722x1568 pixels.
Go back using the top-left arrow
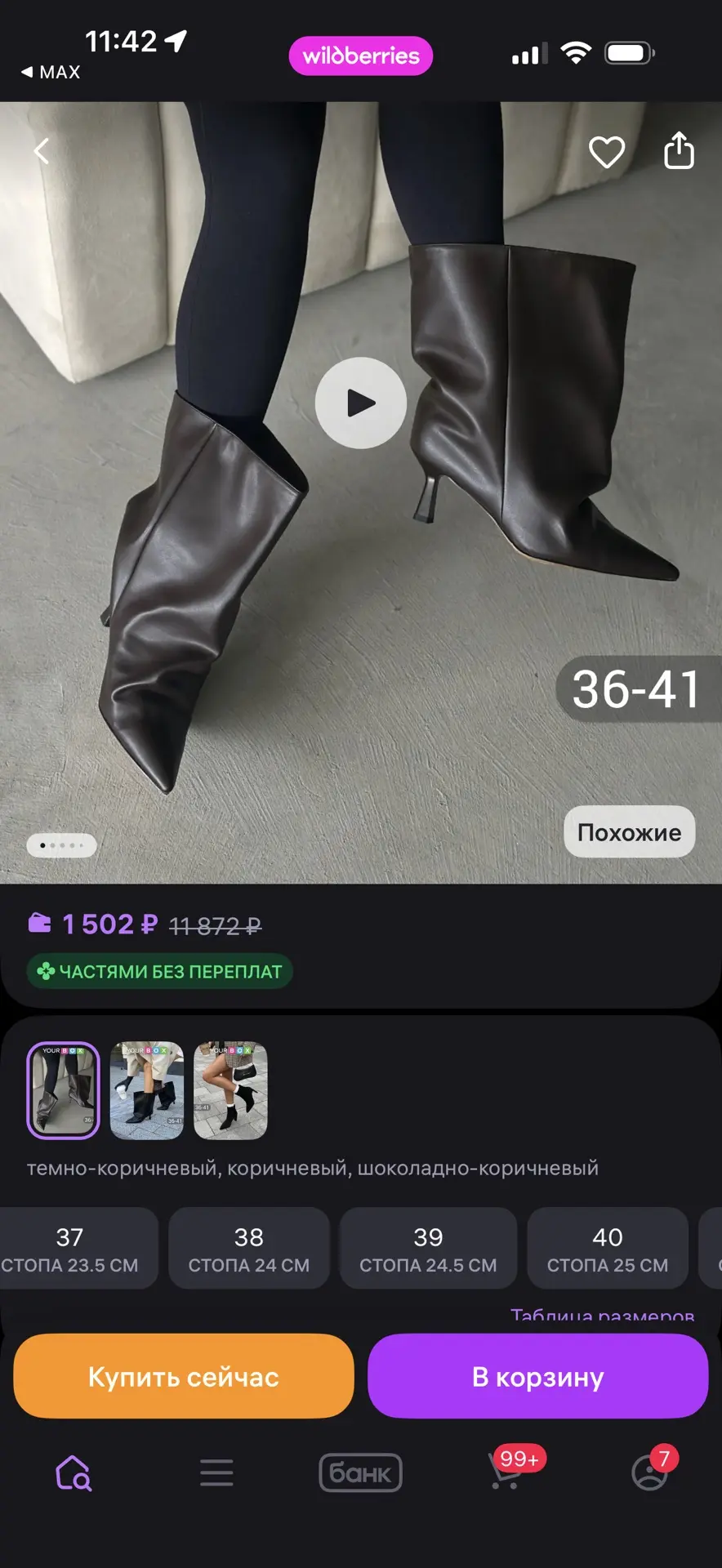(x=42, y=151)
